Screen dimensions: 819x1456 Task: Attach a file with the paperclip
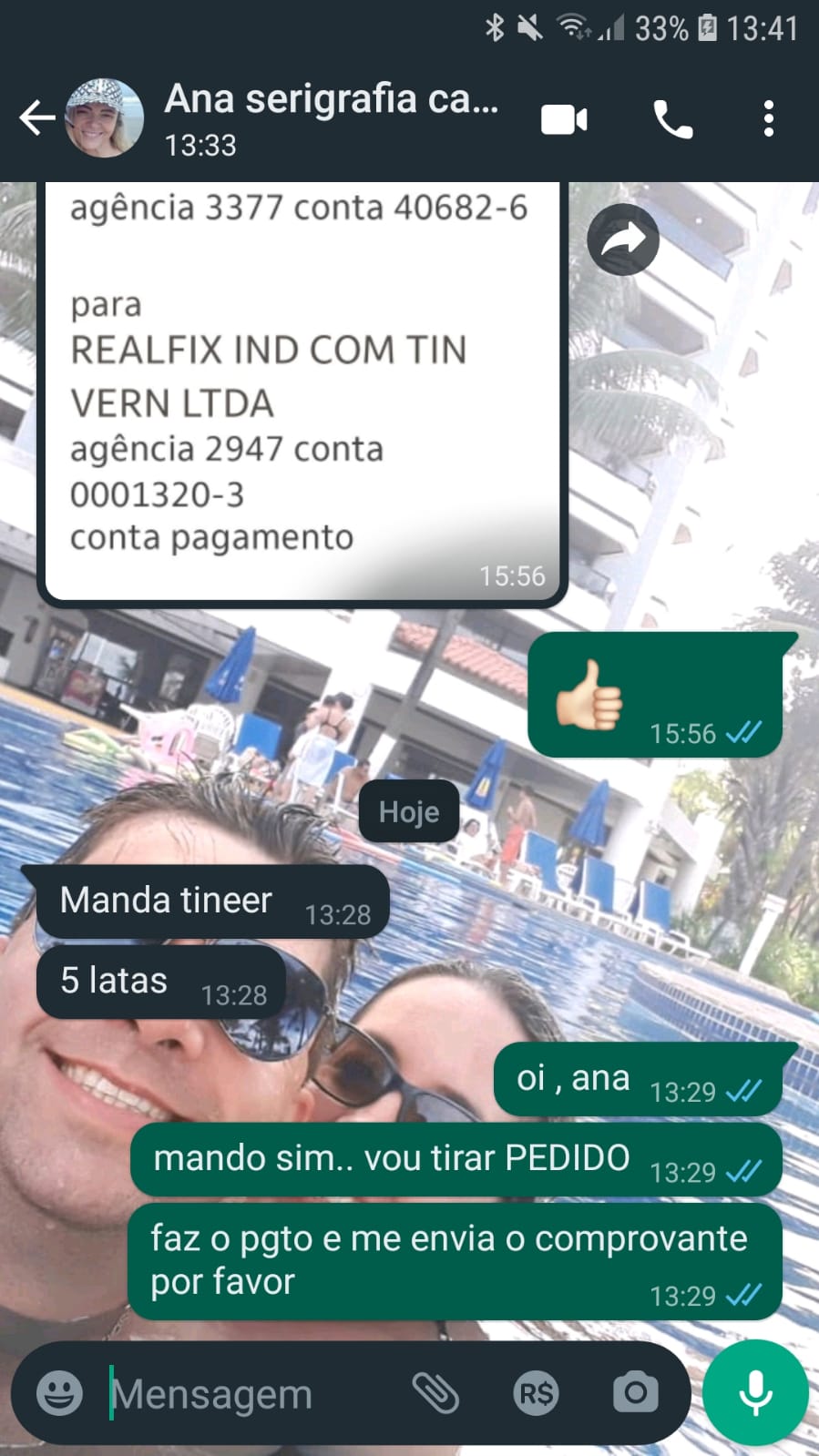[435, 1393]
